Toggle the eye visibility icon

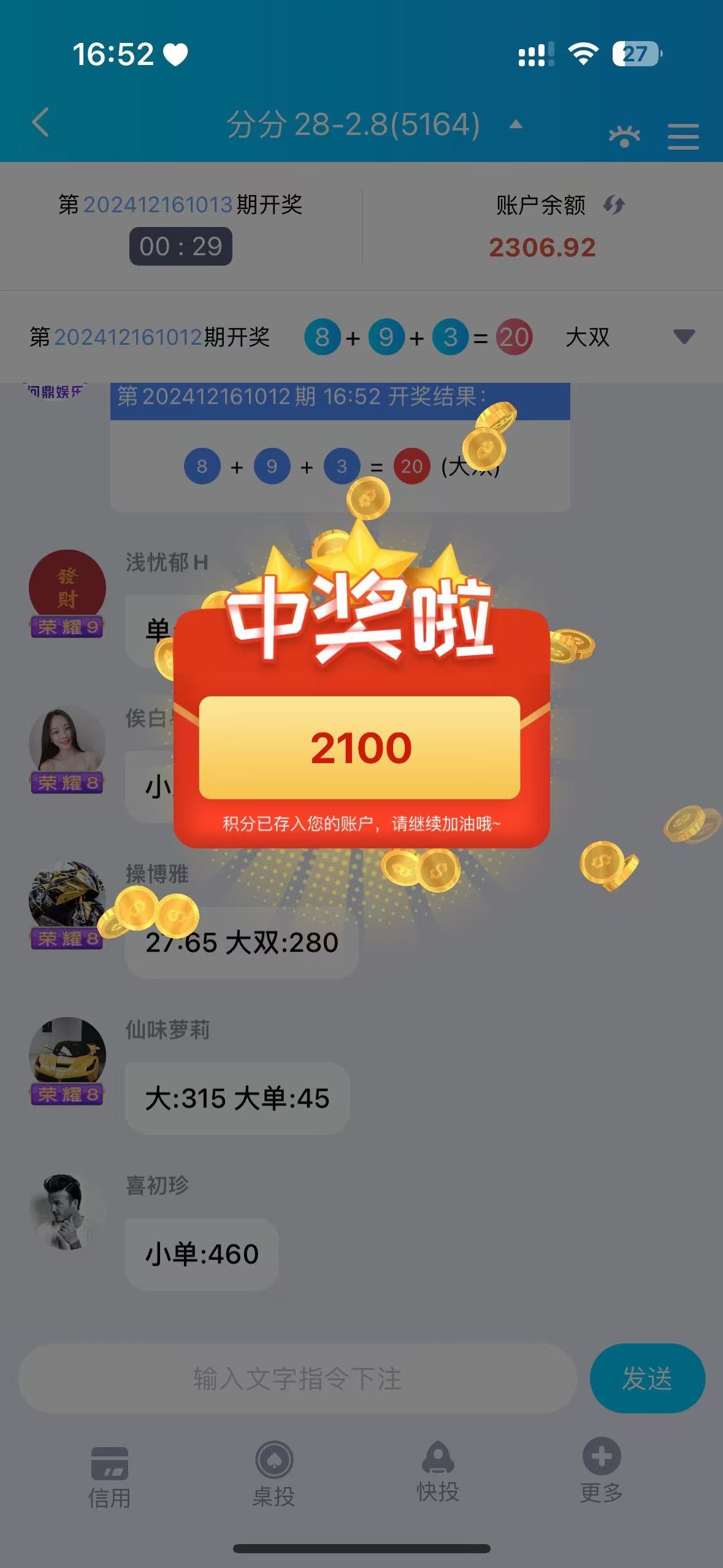pos(624,136)
